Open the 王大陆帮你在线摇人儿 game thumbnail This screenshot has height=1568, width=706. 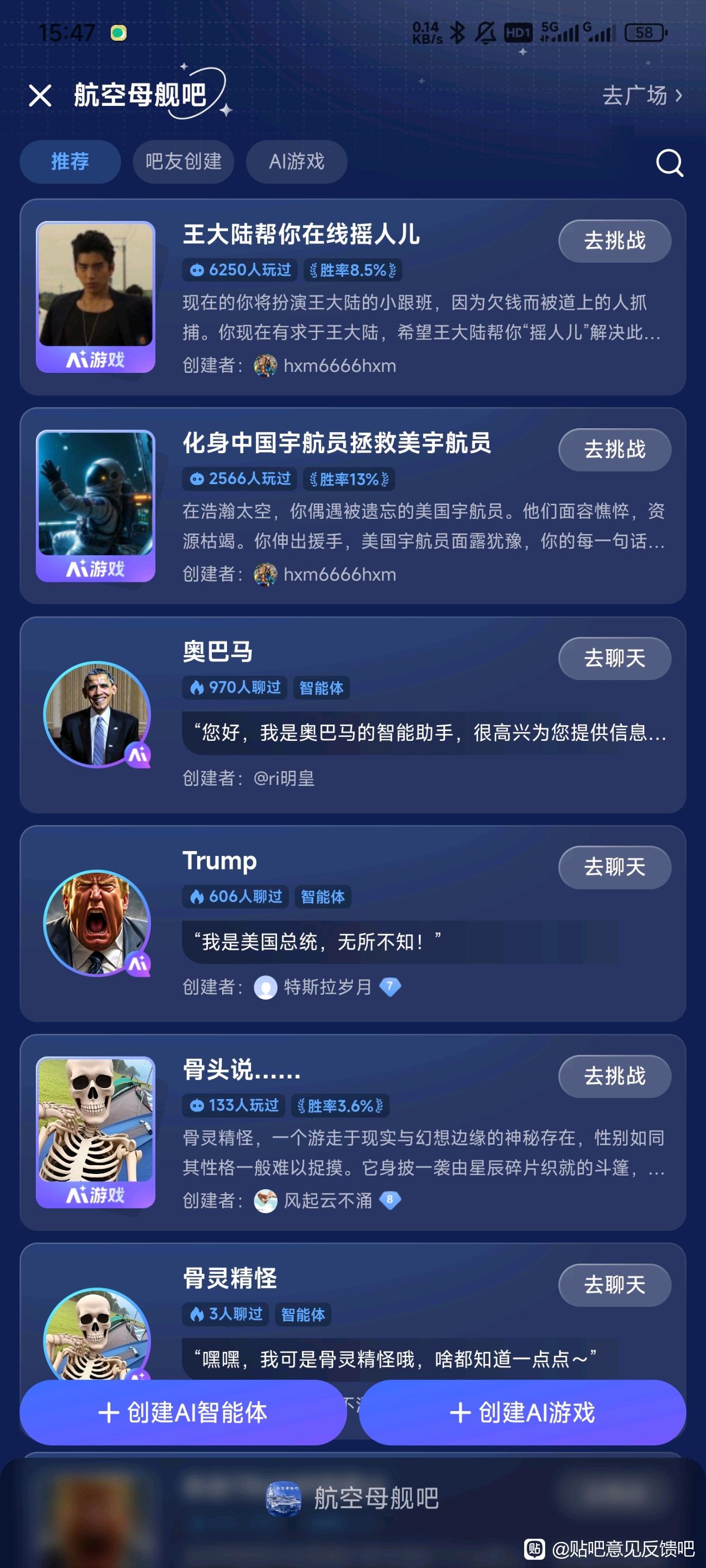[96, 296]
